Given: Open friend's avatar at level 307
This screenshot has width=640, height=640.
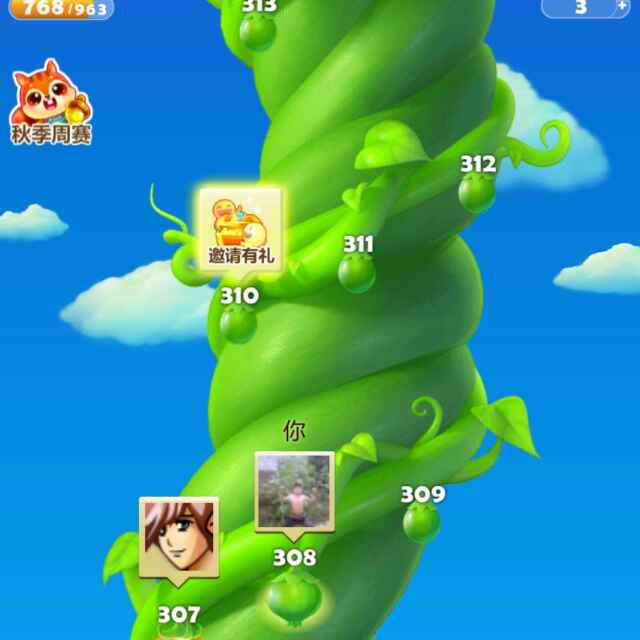Looking at the screenshot, I should [178, 536].
